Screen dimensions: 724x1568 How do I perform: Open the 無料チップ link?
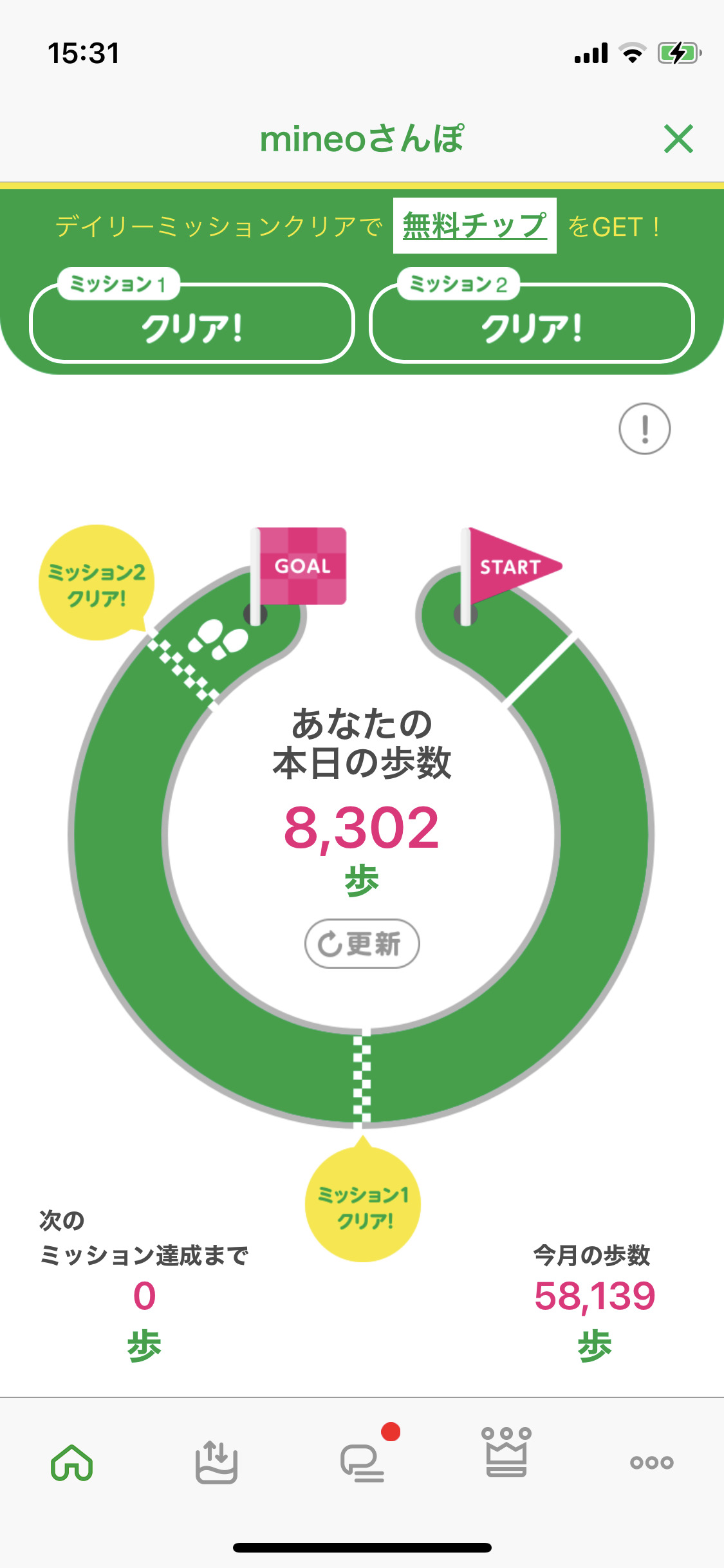coord(475,226)
